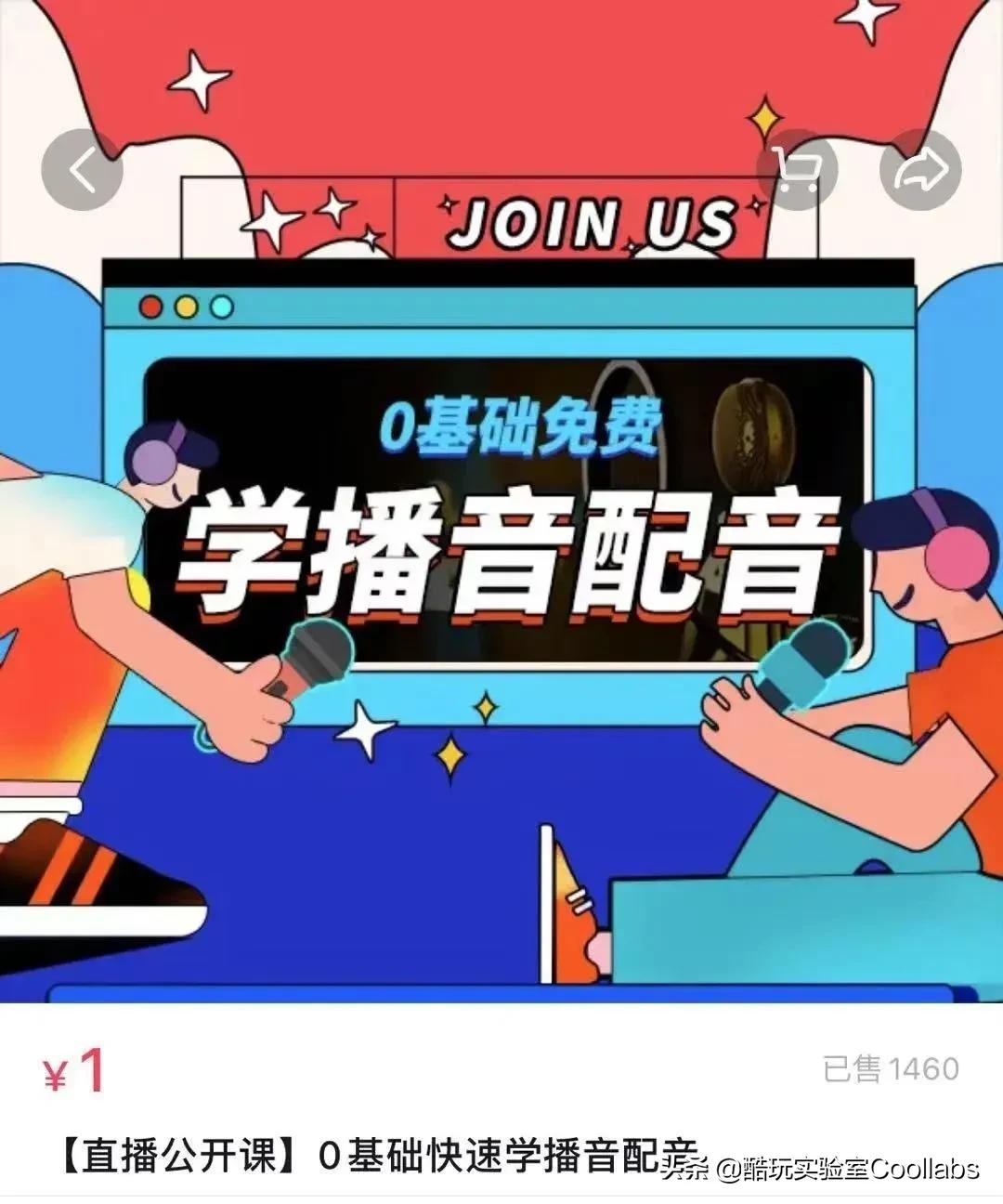This screenshot has height=1204, width=1003.
Task: Click the red circle in the browser mockup
Action: click(149, 307)
